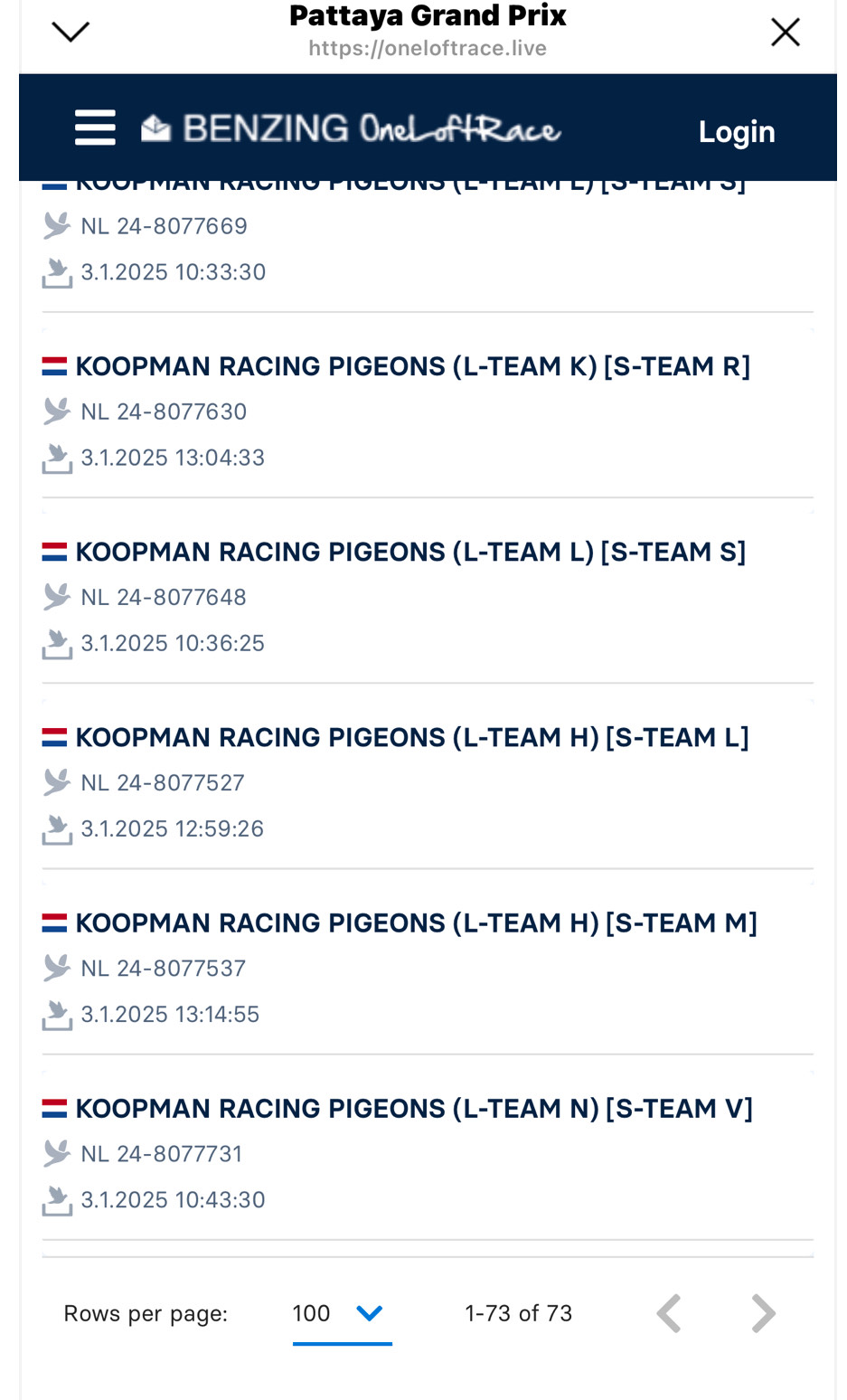Image resolution: width=847 pixels, height=1400 pixels.
Task: Open the hamburger navigation menu
Action: pyautogui.click(x=95, y=128)
